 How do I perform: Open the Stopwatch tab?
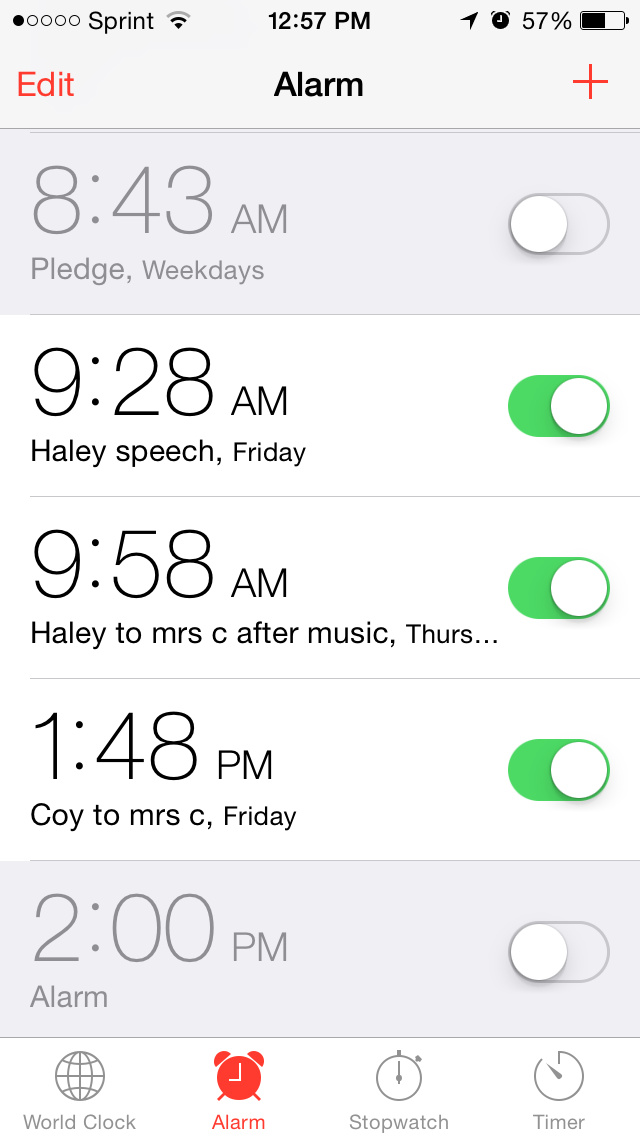coord(399,1090)
